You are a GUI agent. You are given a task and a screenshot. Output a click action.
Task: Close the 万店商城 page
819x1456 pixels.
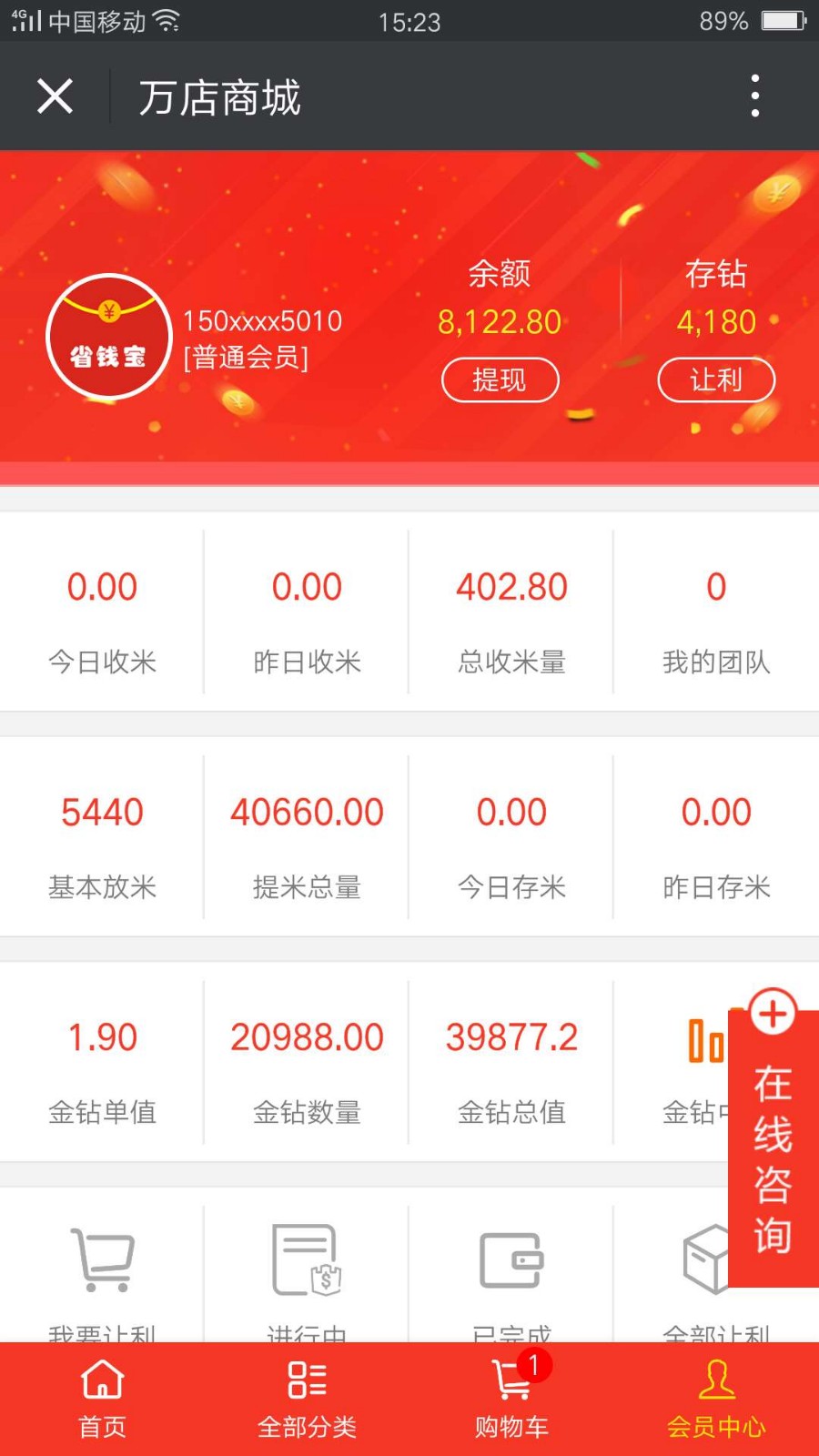[55, 96]
